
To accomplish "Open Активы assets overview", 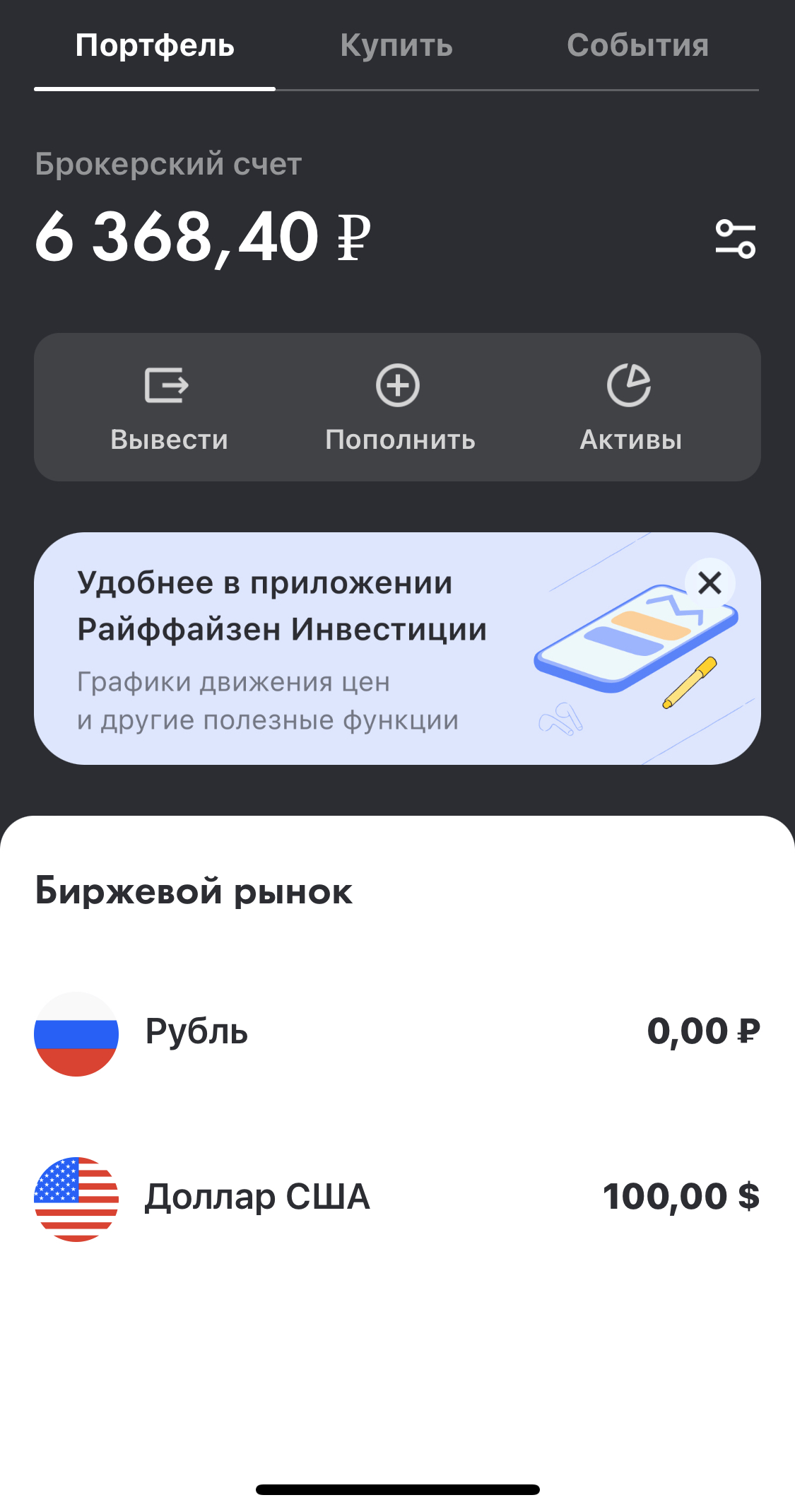I will (x=630, y=408).
